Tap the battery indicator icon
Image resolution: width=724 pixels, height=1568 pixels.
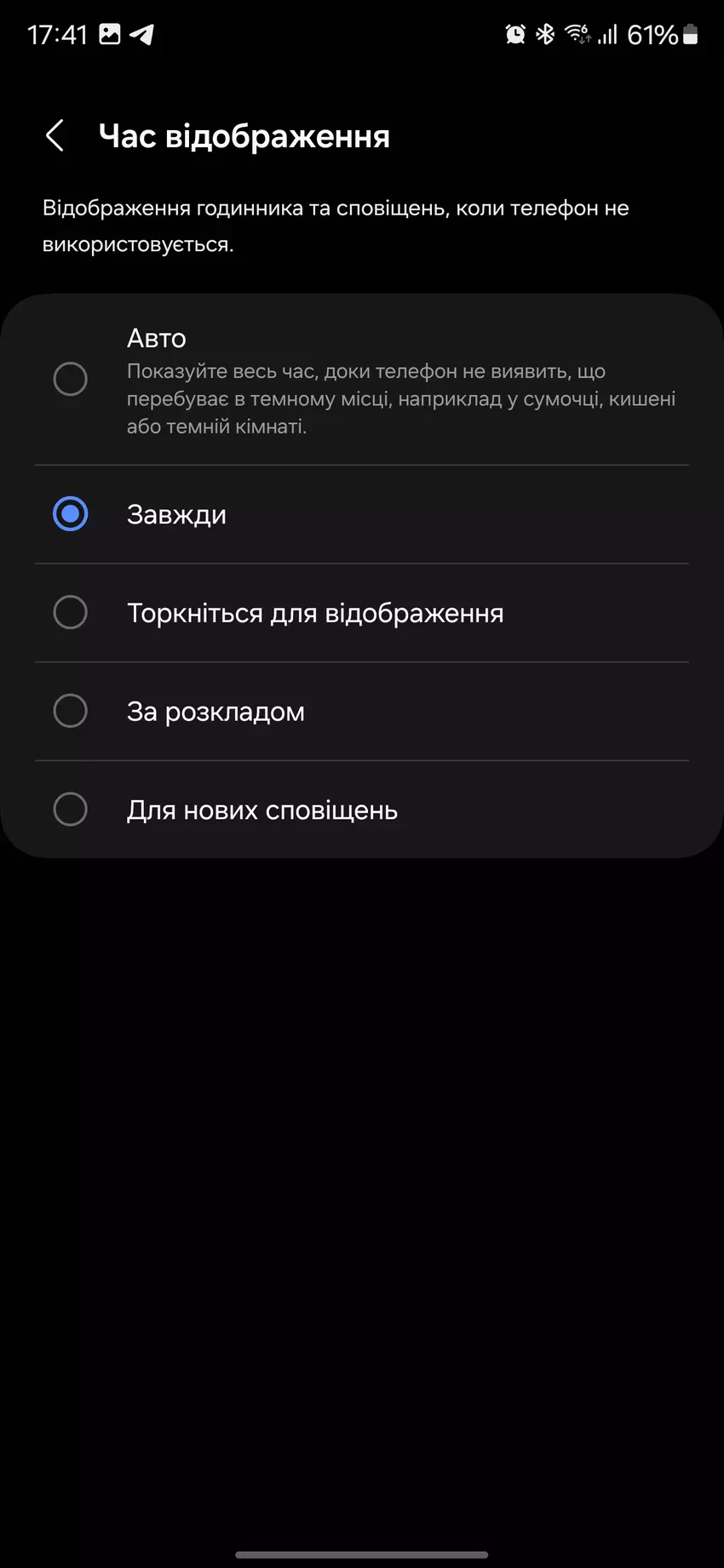pyautogui.click(x=692, y=34)
